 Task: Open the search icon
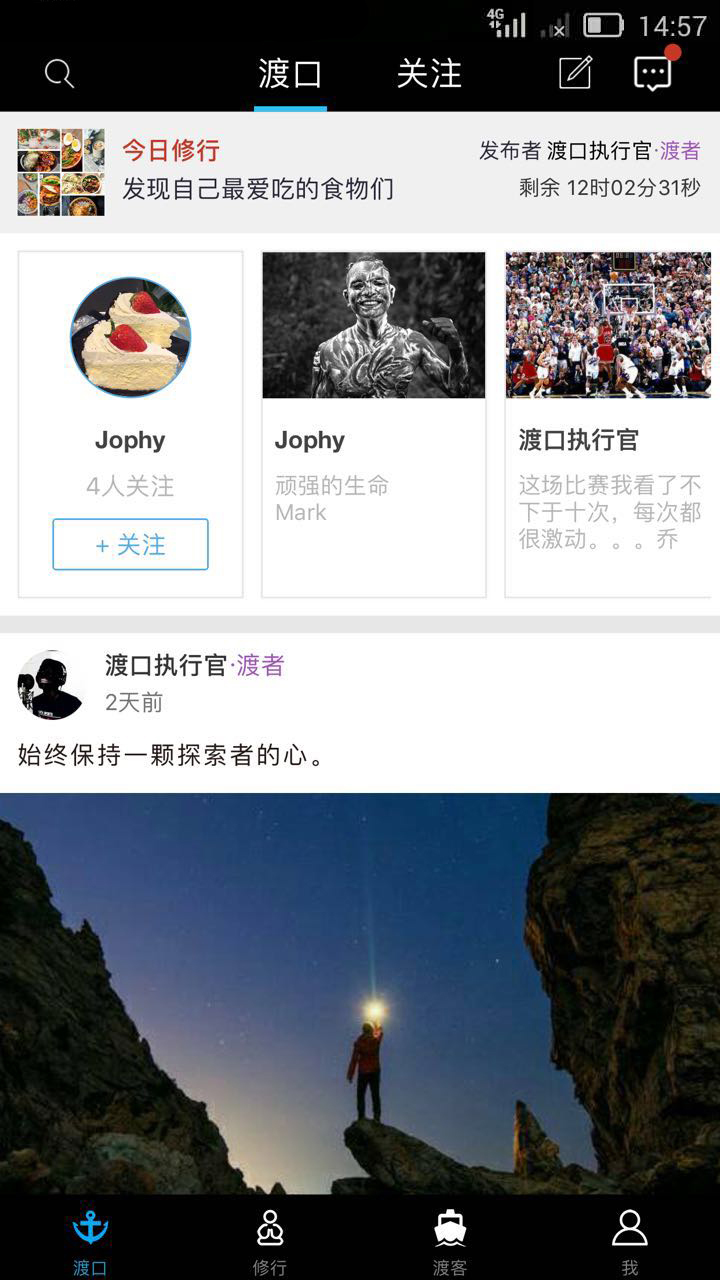[x=60, y=74]
